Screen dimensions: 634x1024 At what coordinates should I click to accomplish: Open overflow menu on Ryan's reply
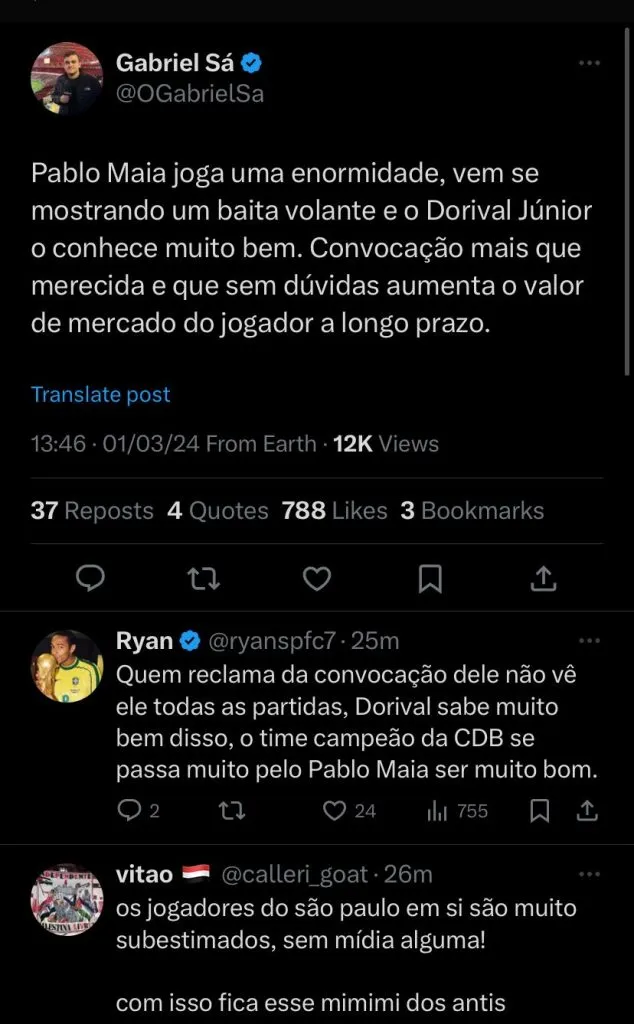(590, 640)
